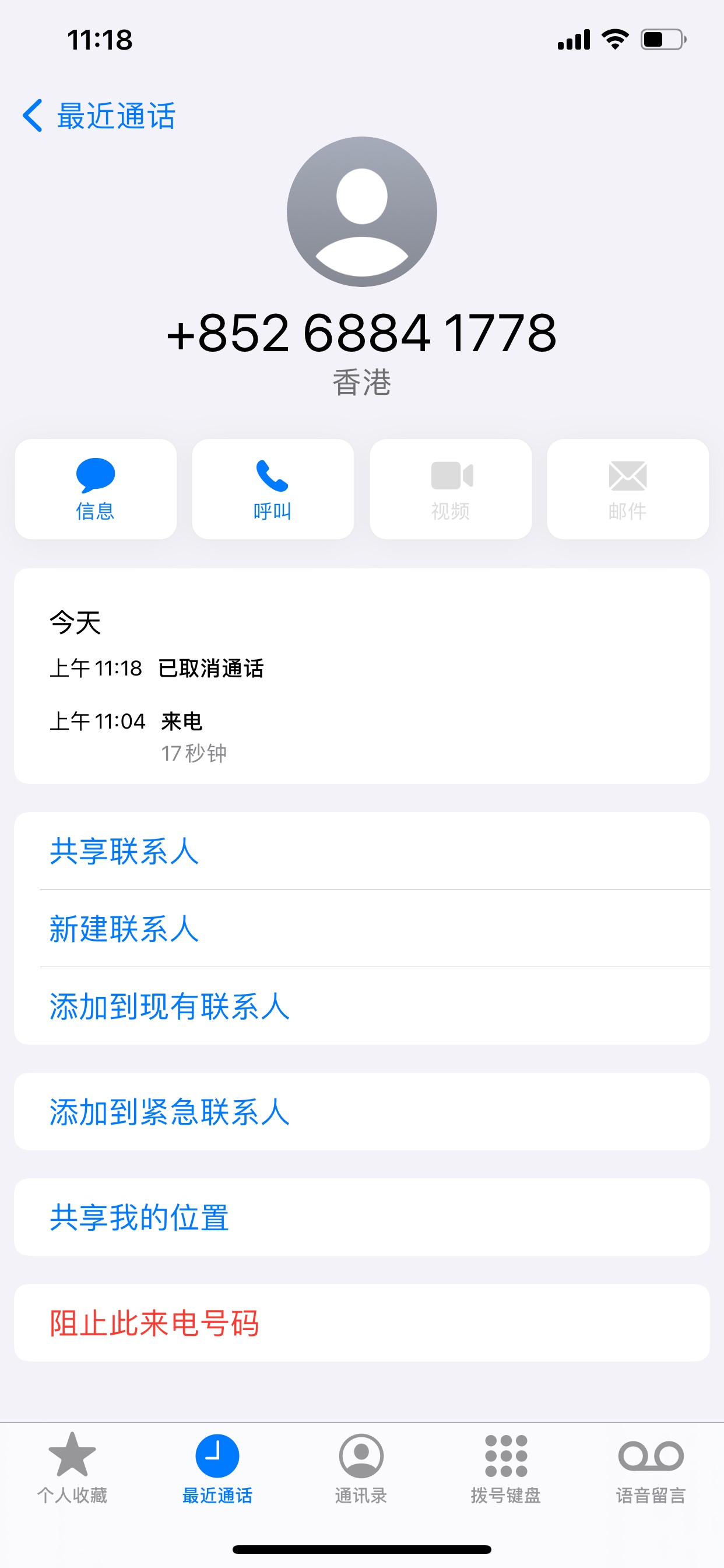The image size is (724, 1568).
Task: Select 共享联系人
Action: (362, 851)
